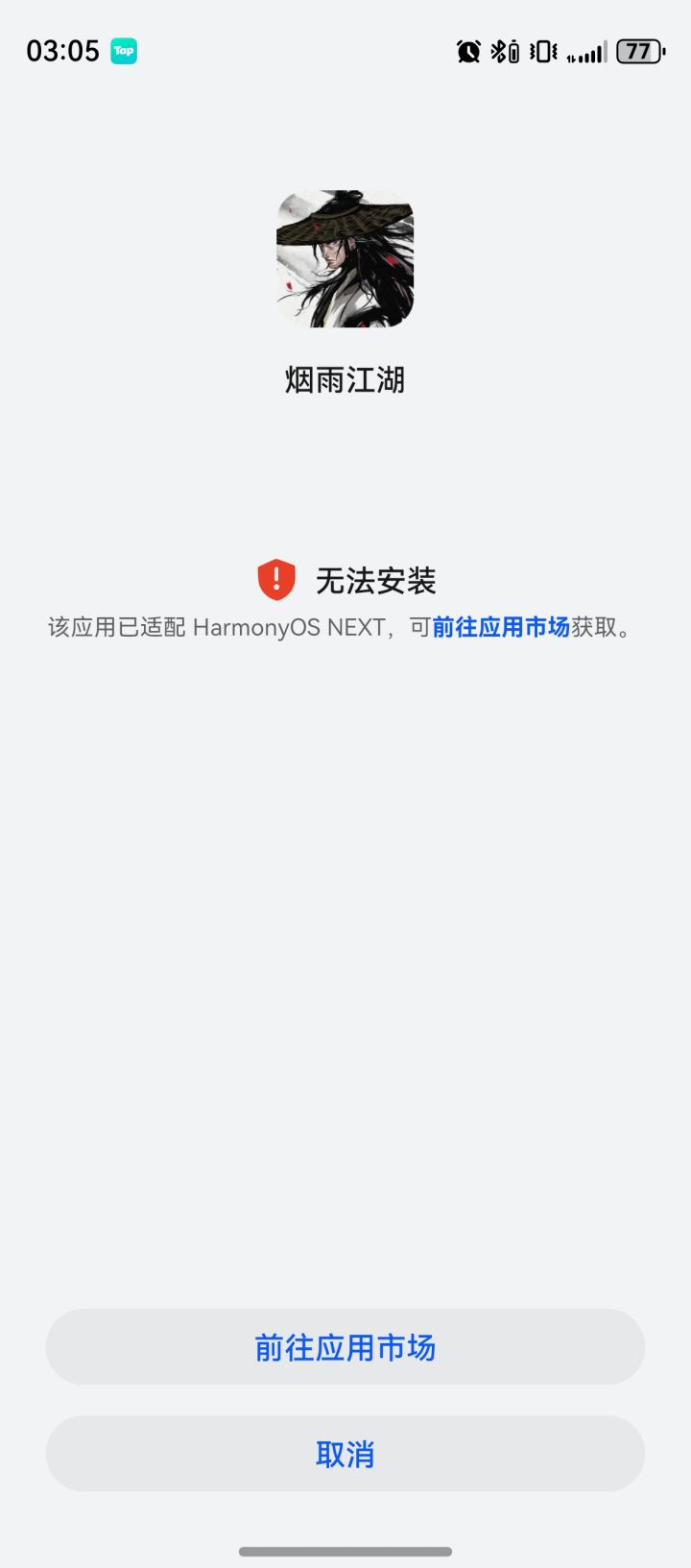The height and width of the screenshot is (1568, 691).
Task: Tap the battery indicator showing 77
Action: point(639,51)
